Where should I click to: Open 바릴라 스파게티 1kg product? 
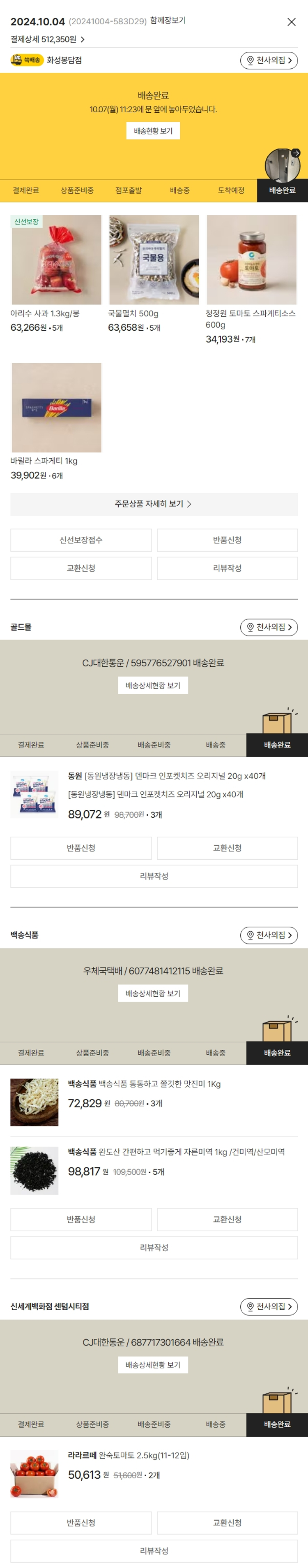pyautogui.click(x=57, y=408)
